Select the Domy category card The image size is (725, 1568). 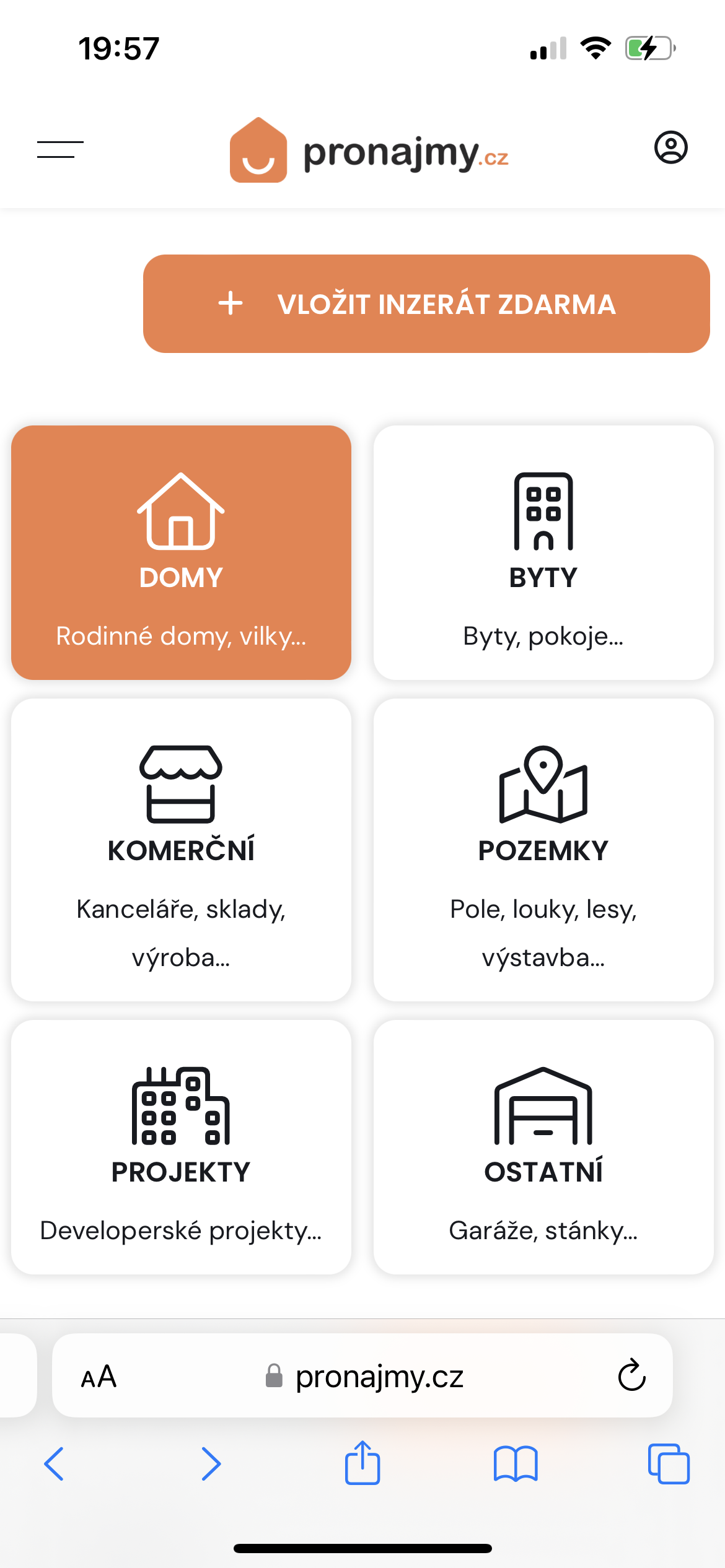[x=181, y=552]
